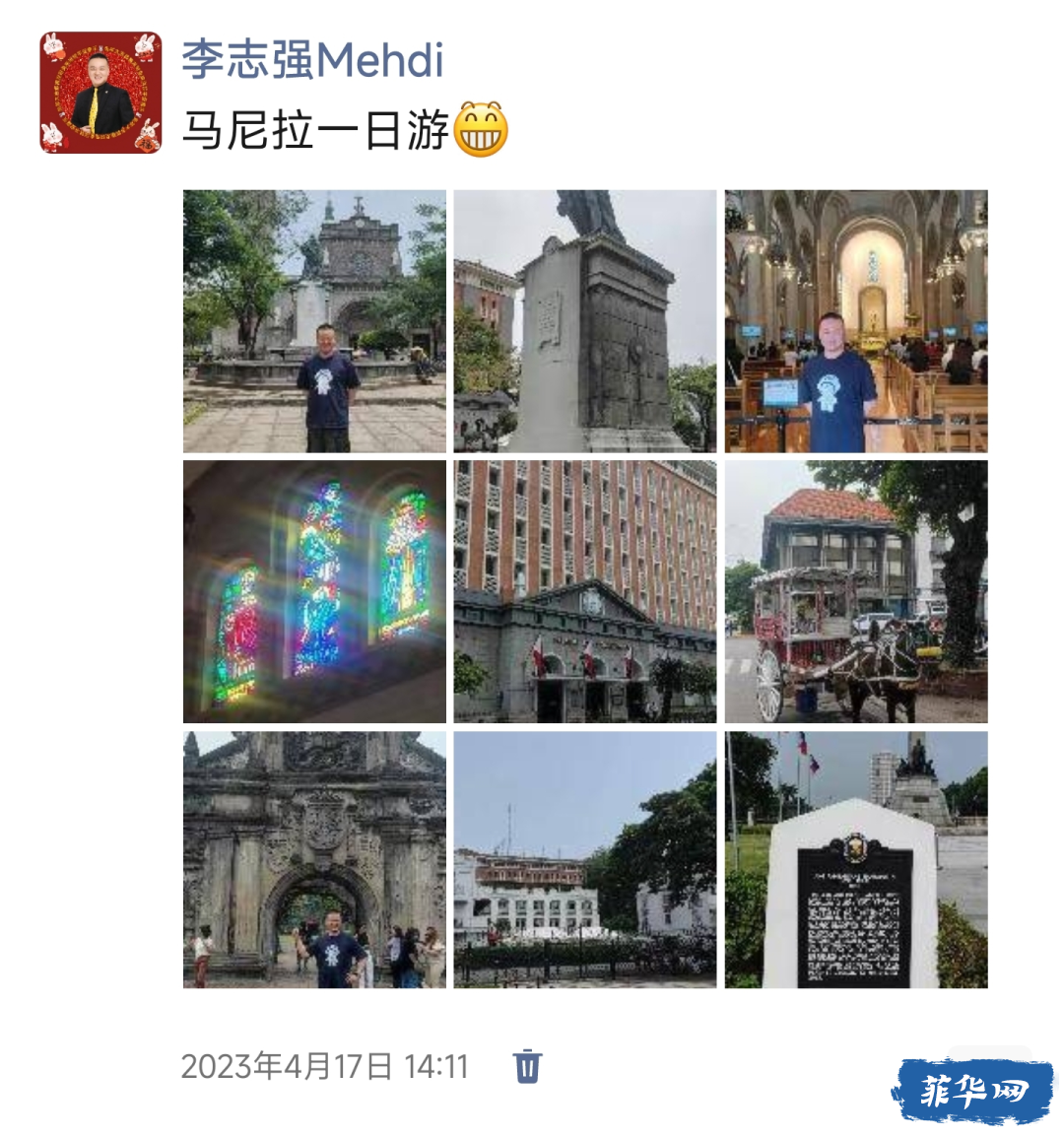View the statue pedestal photo
Screen dimensions: 1064x1137
tap(585, 321)
